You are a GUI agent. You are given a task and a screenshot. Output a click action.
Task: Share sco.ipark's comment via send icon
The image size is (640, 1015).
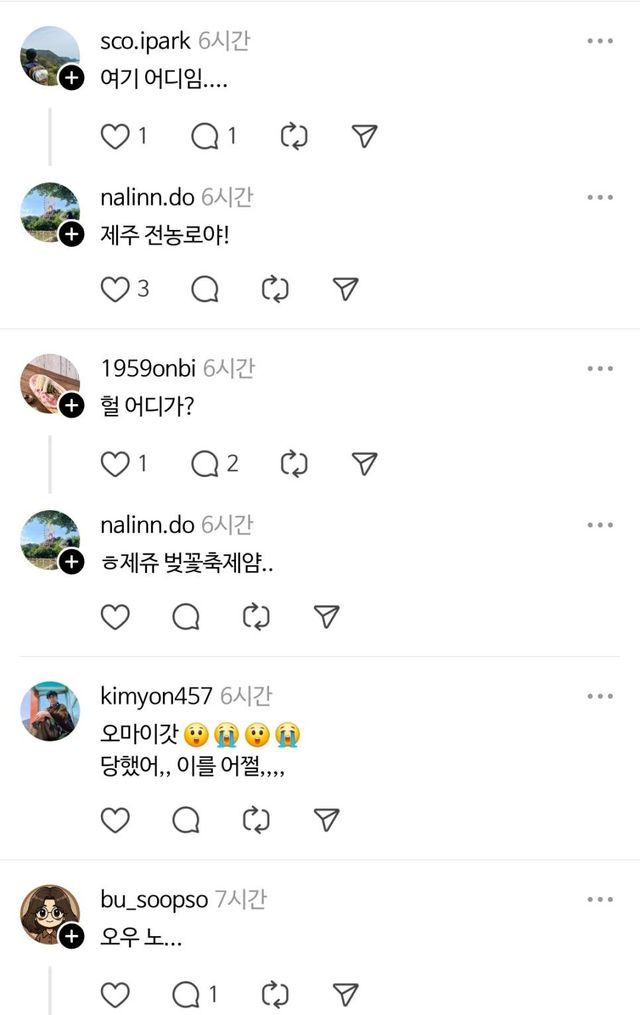coord(365,137)
